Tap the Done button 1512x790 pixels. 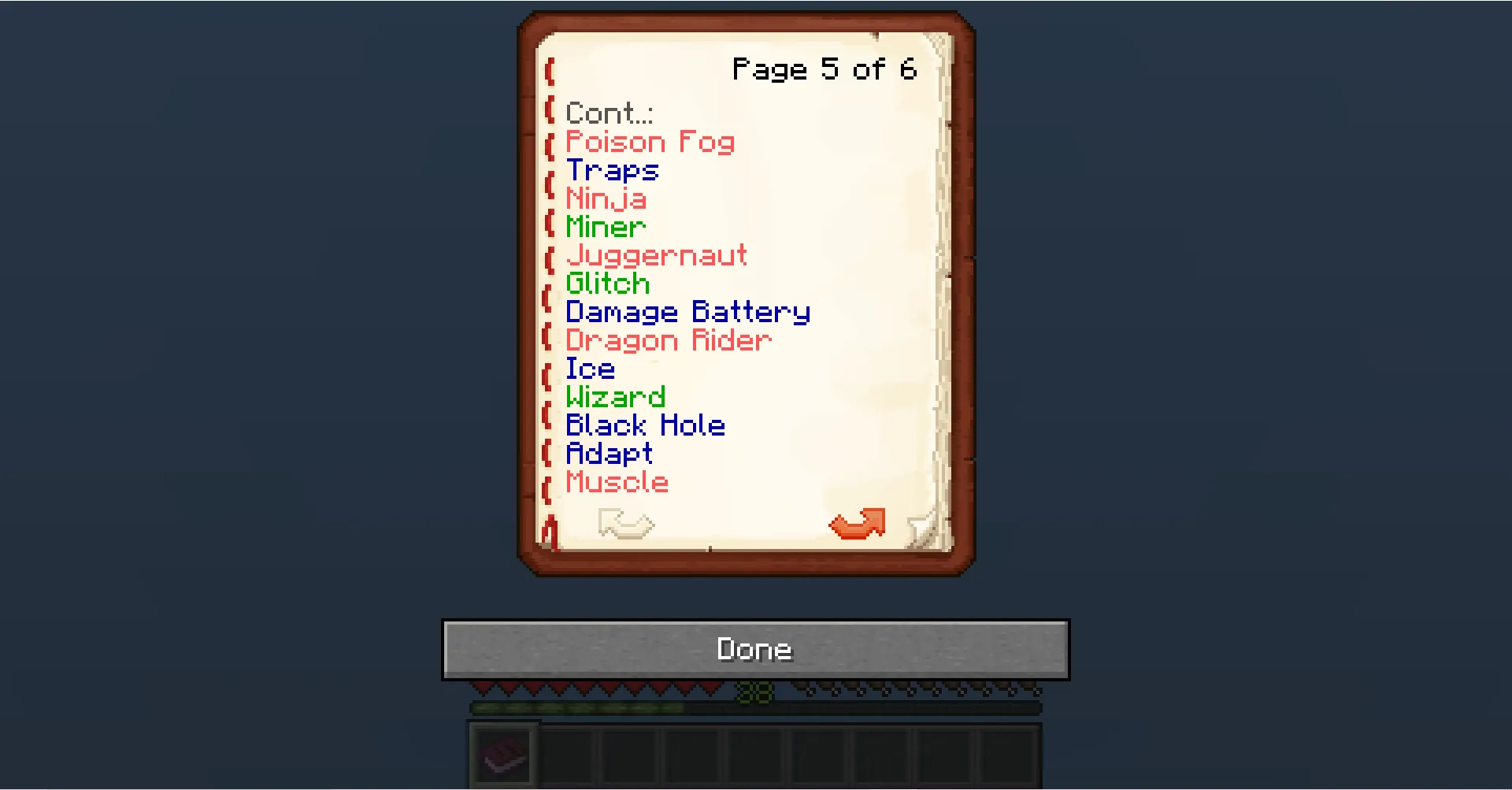[x=755, y=649]
